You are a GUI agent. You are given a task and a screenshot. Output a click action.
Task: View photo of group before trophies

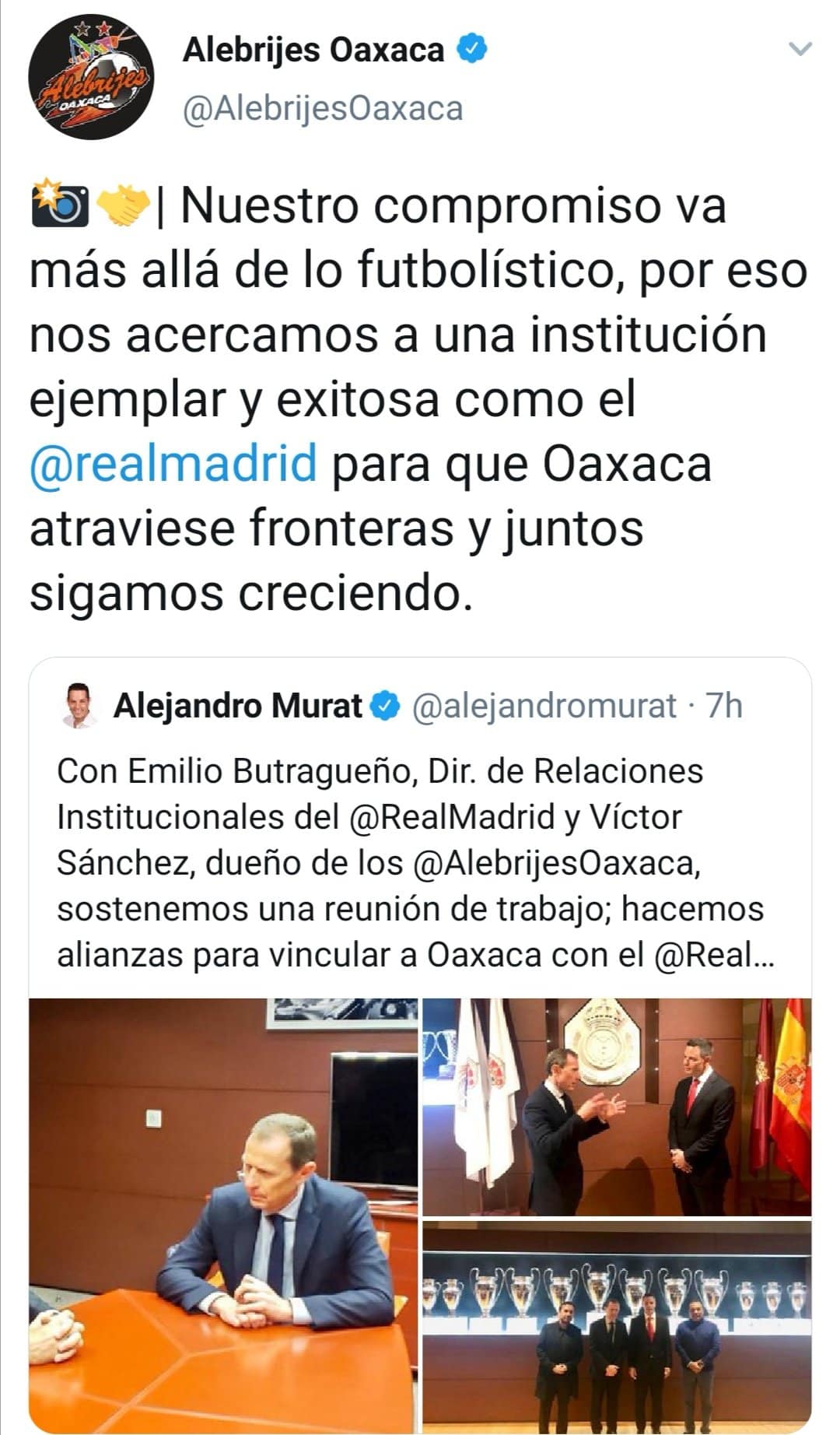coord(617,1328)
